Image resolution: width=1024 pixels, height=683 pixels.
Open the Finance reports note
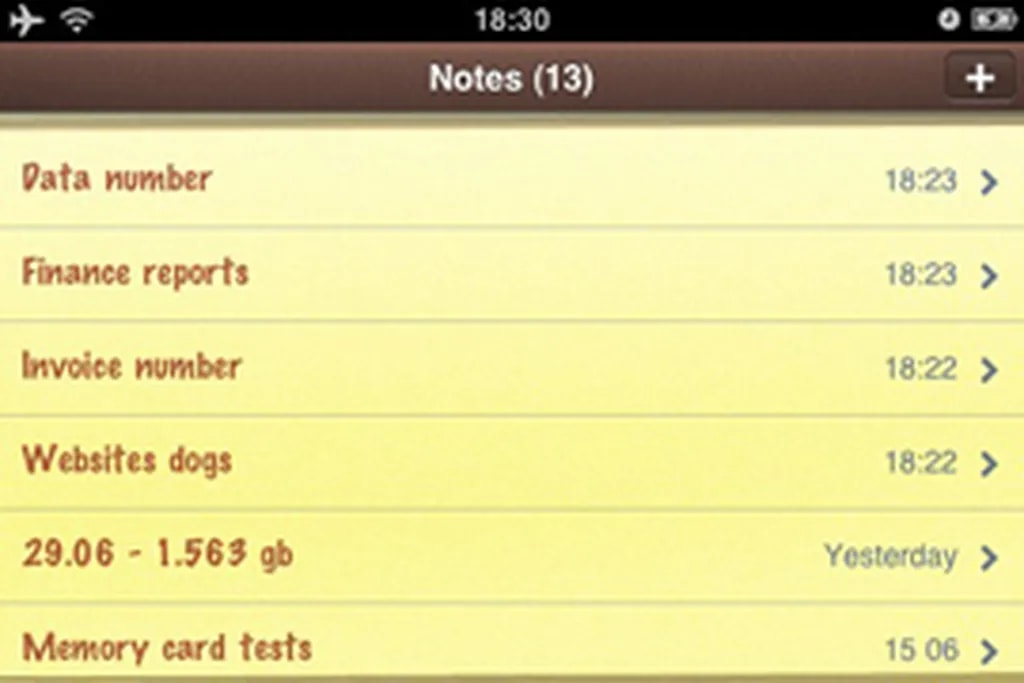pyautogui.click(x=135, y=272)
